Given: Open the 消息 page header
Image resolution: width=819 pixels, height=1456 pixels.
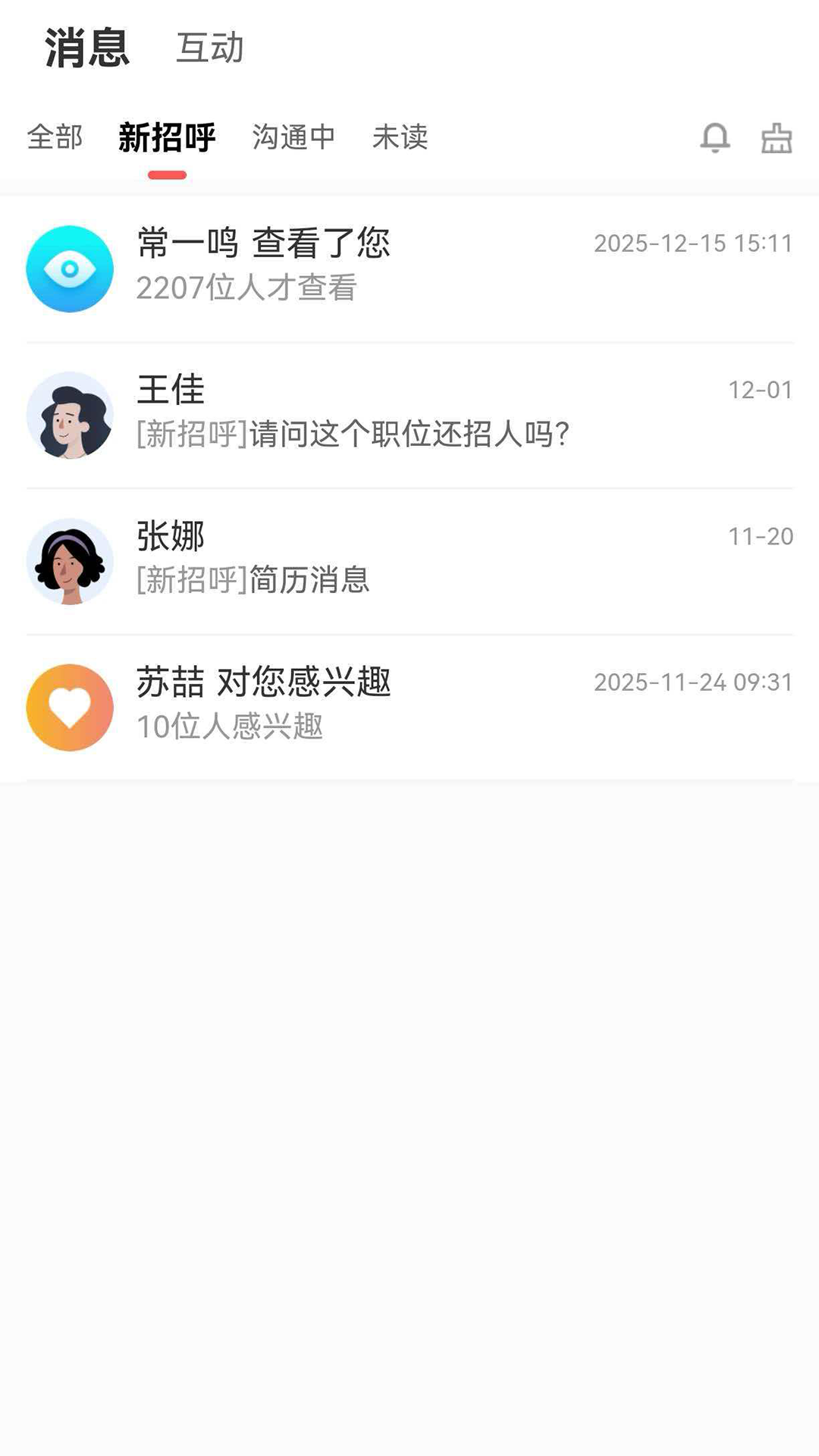Looking at the screenshot, I should (x=85, y=49).
